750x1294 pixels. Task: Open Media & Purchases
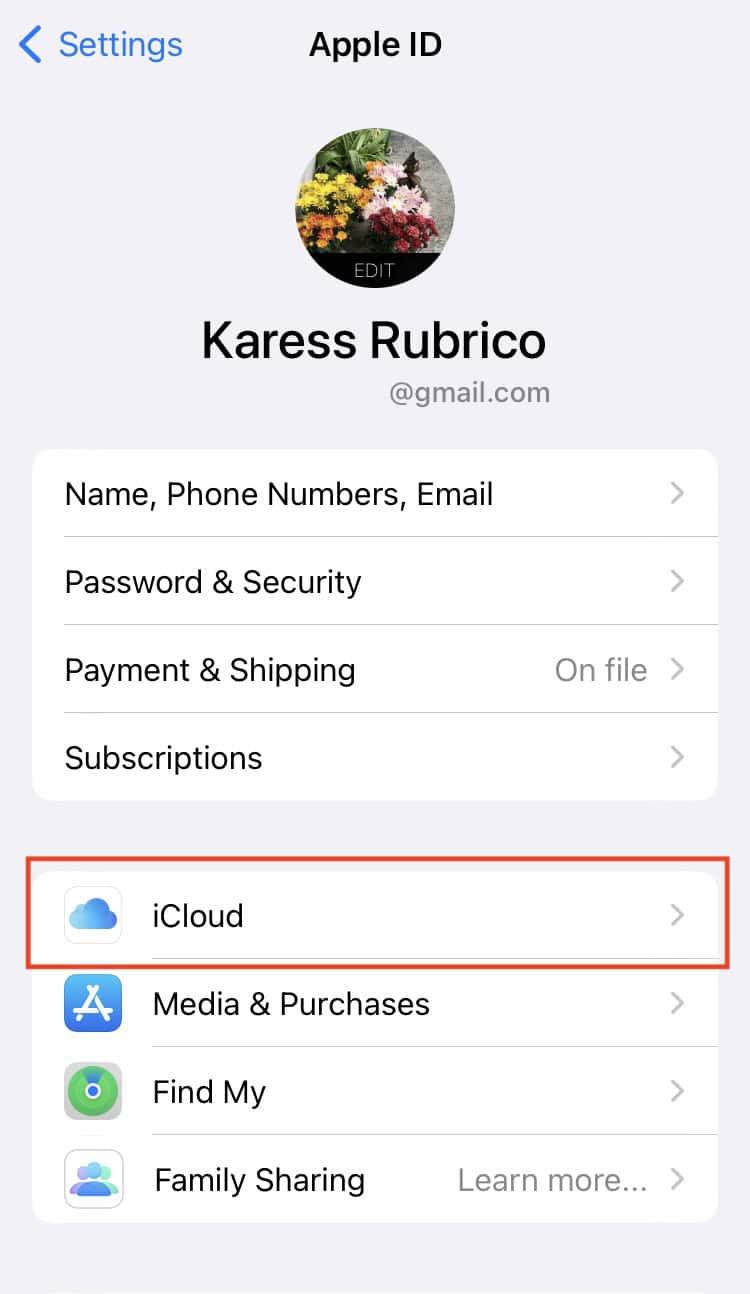tap(375, 1004)
